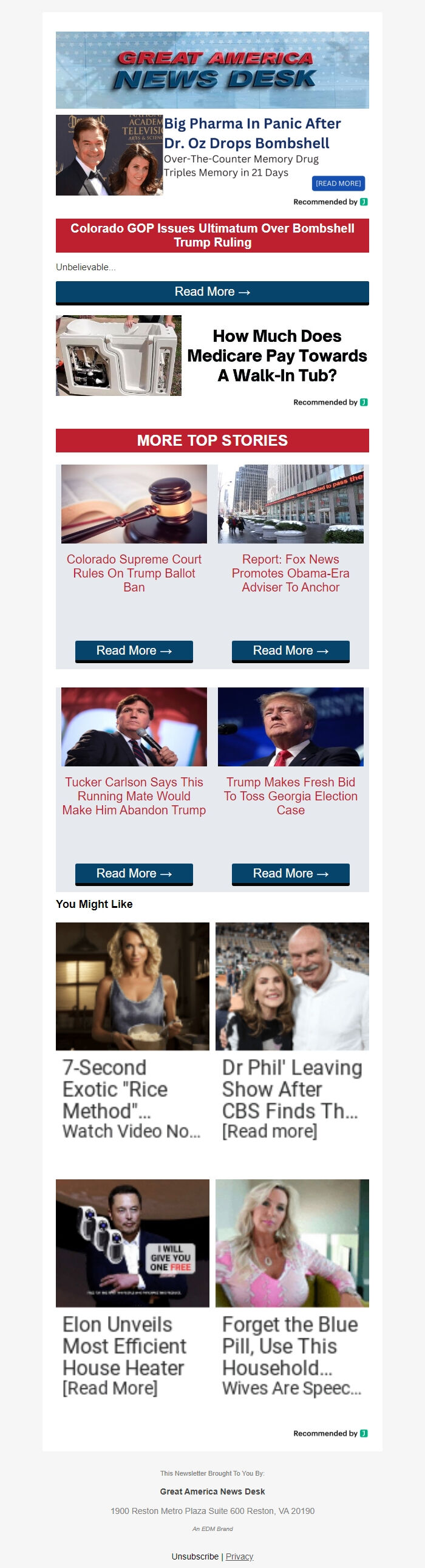Read more on Fox News anchor report

tap(290, 650)
